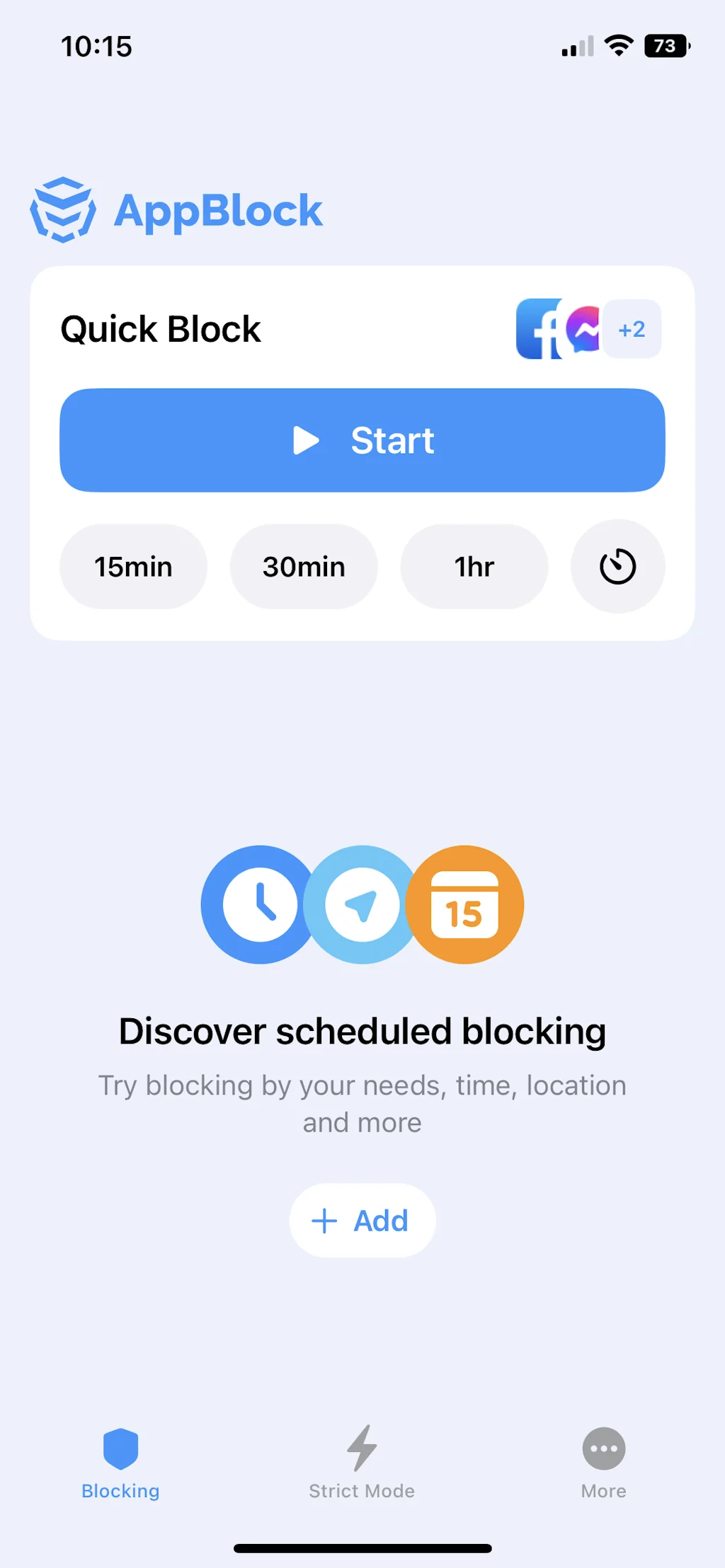Select the Messenger app icon
Screen dimensions: 725x1568
tap(584, 329)
